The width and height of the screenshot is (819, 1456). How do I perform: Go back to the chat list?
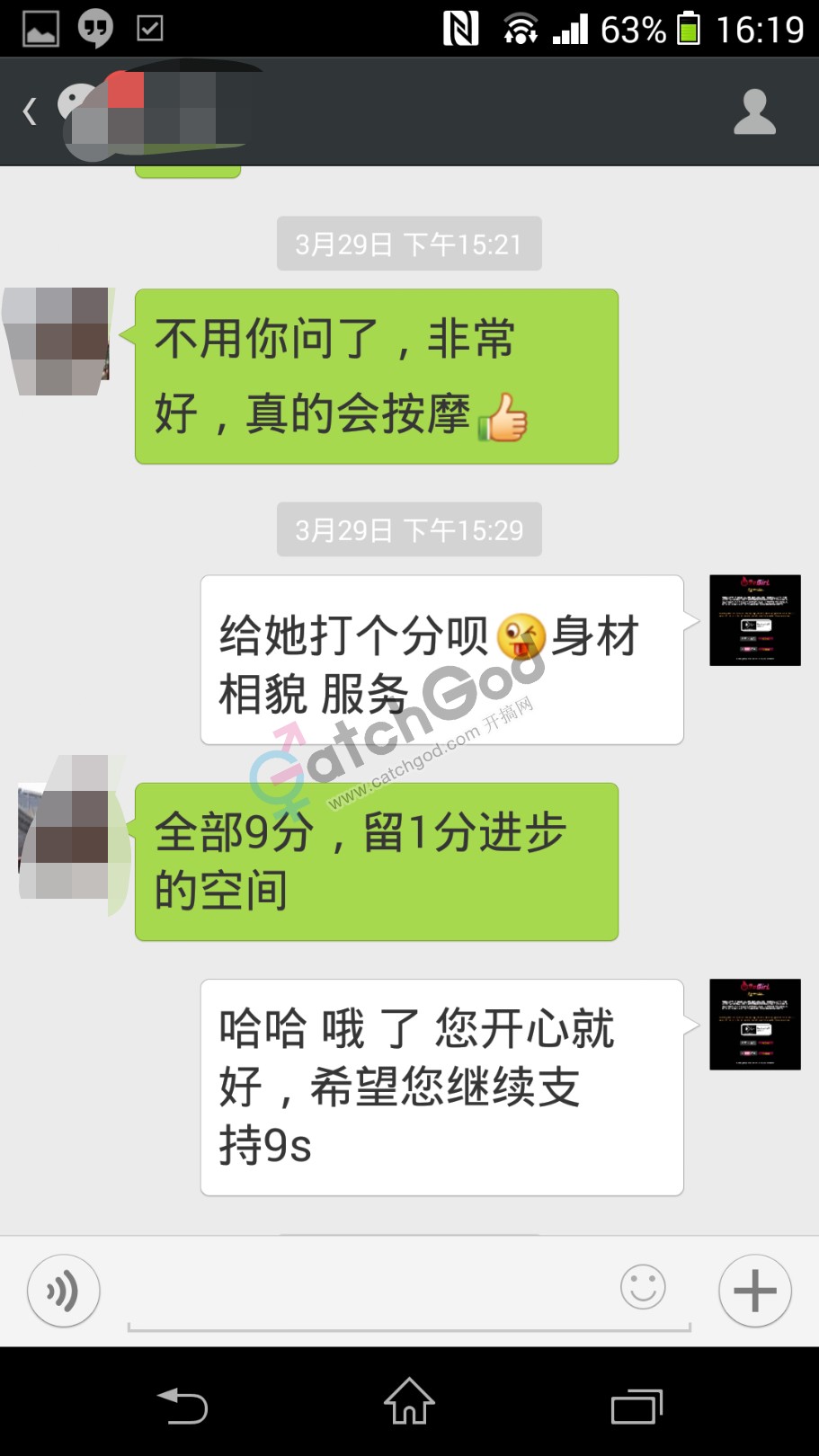[x=31, y=111]
